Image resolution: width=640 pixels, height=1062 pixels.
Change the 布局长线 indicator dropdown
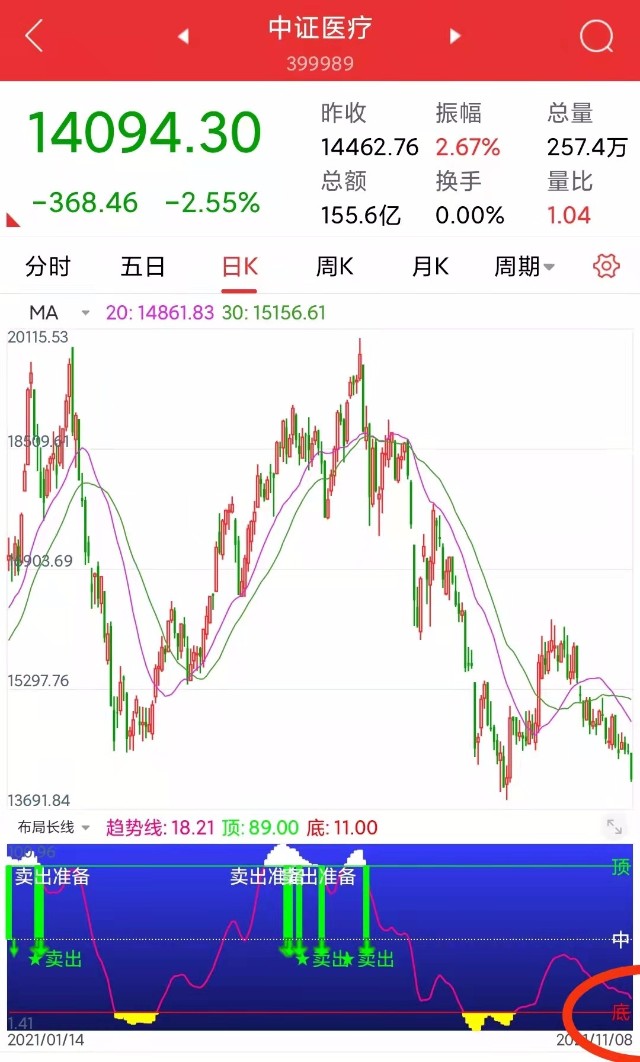pos(52,827)
